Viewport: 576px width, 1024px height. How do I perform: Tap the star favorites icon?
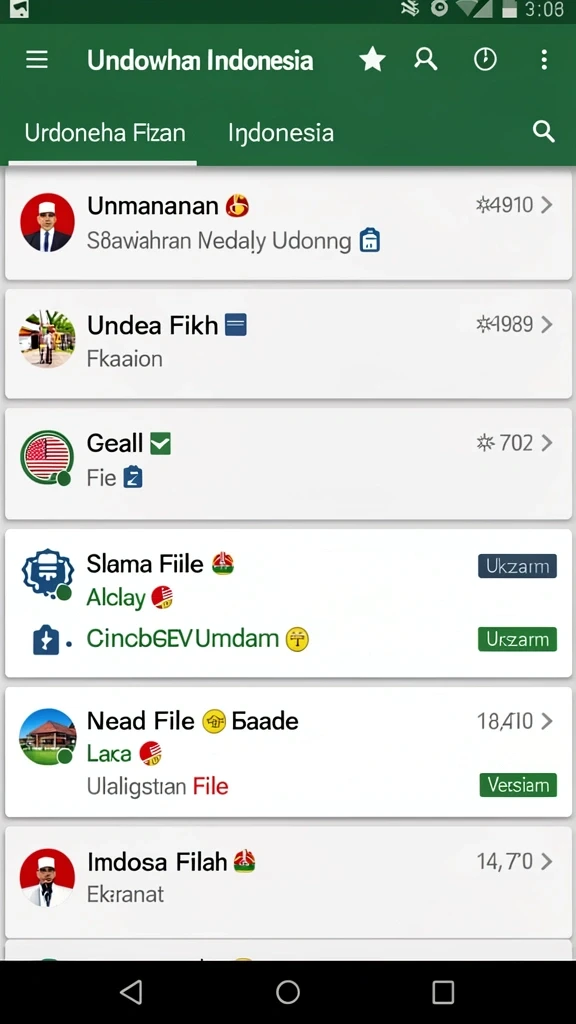(372, 60)
